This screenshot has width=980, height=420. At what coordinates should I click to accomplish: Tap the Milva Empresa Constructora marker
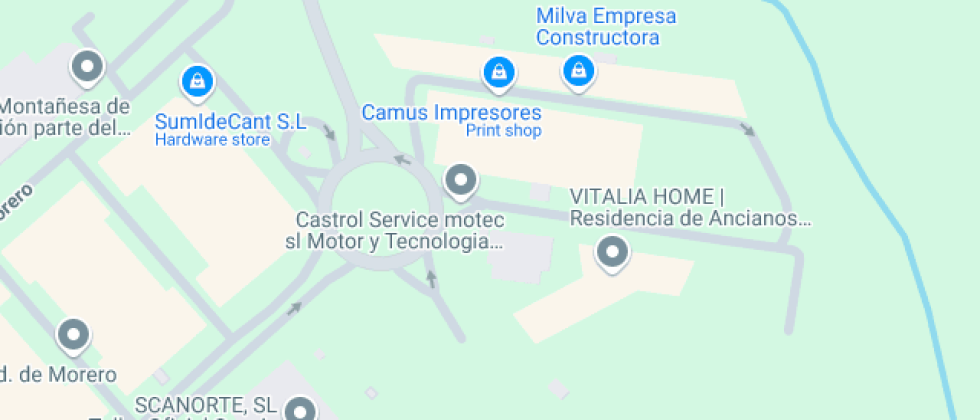coord(577,70)
